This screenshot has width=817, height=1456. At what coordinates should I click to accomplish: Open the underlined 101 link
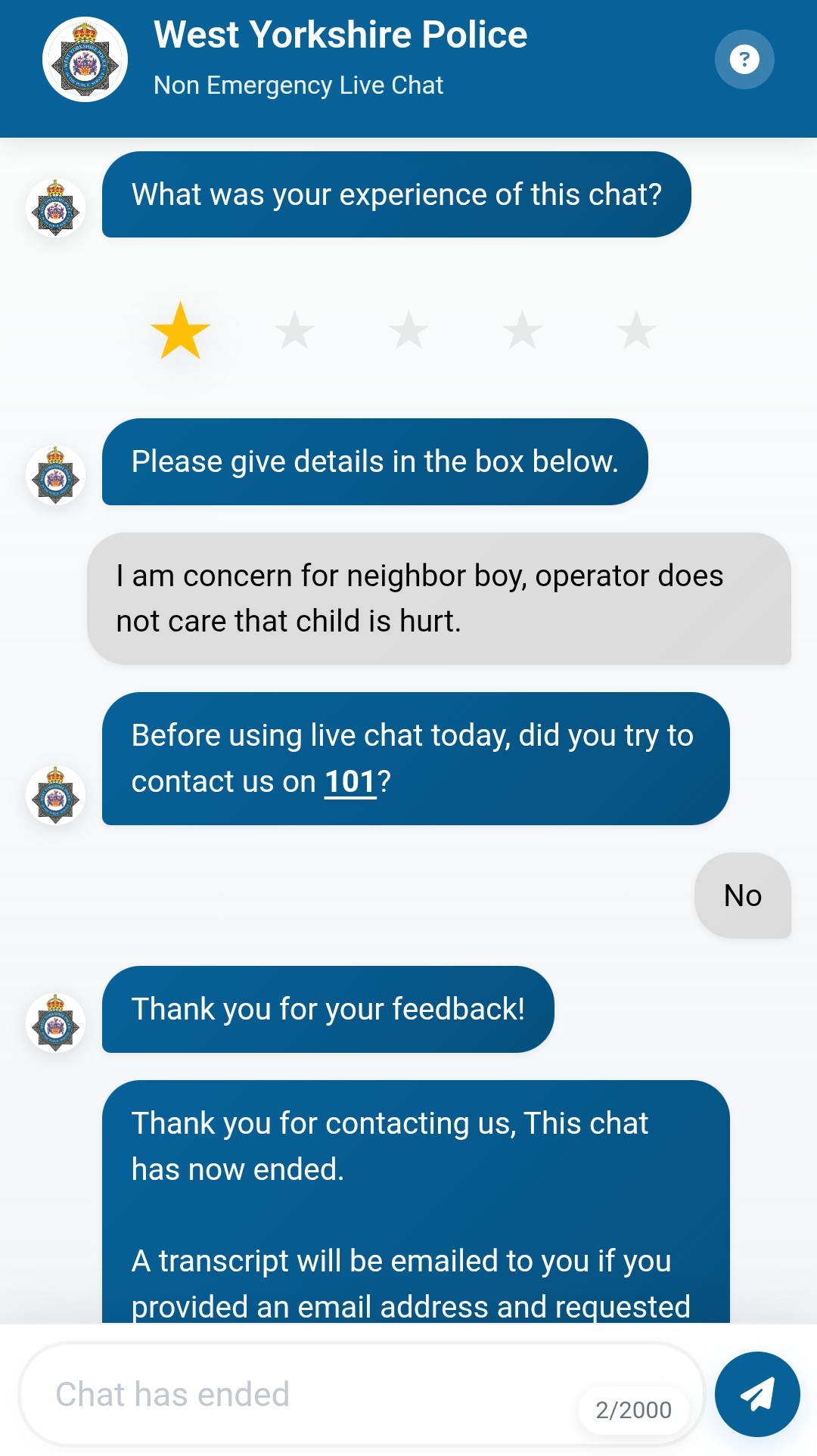(350, 781)
